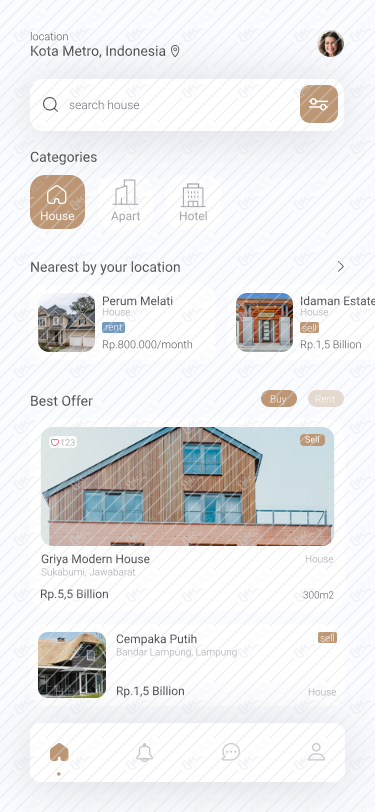
Task: Switch Best Offer to Buy
Action: [279, 399]
